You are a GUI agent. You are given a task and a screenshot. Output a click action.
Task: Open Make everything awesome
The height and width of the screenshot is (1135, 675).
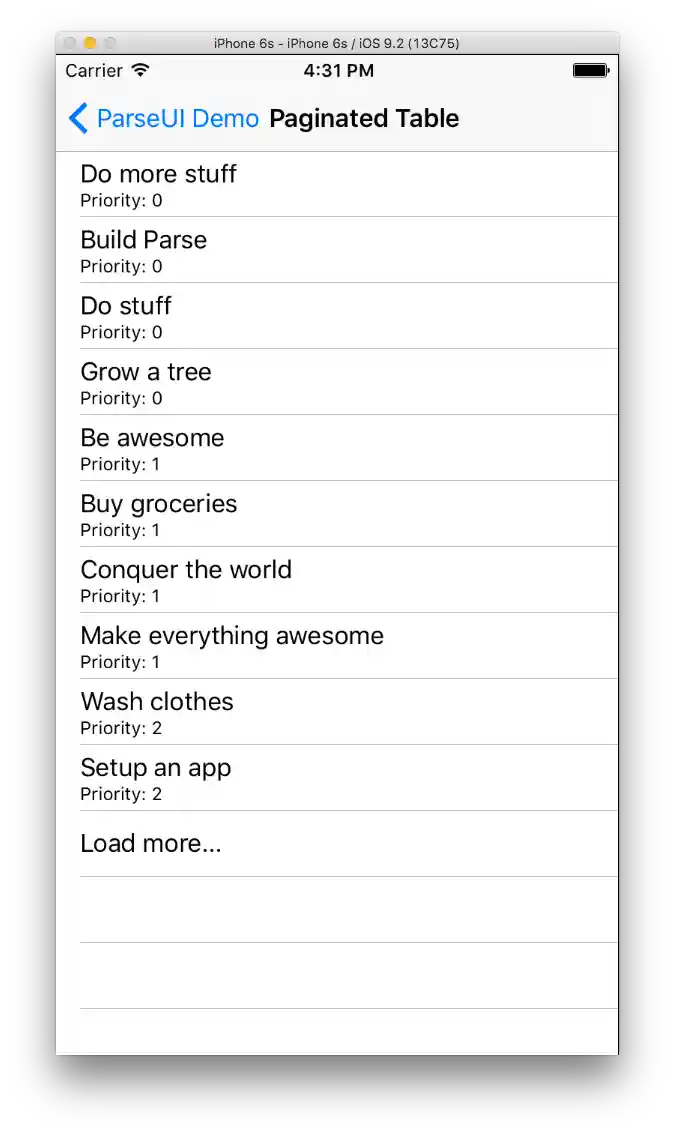[337, 646]
